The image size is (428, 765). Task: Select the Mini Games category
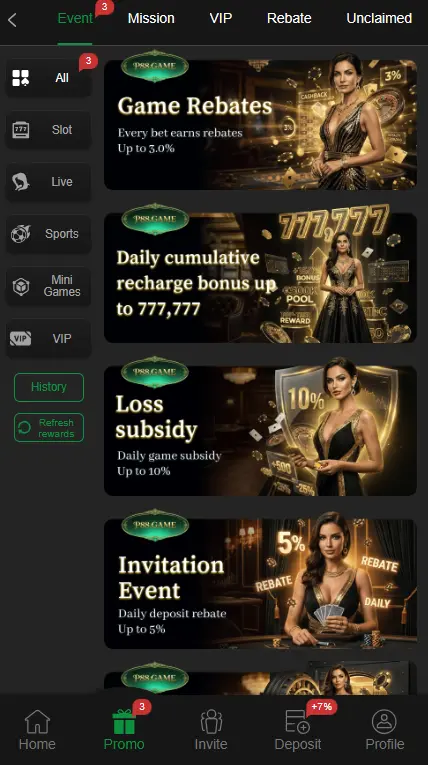click(x=48, y=286)
